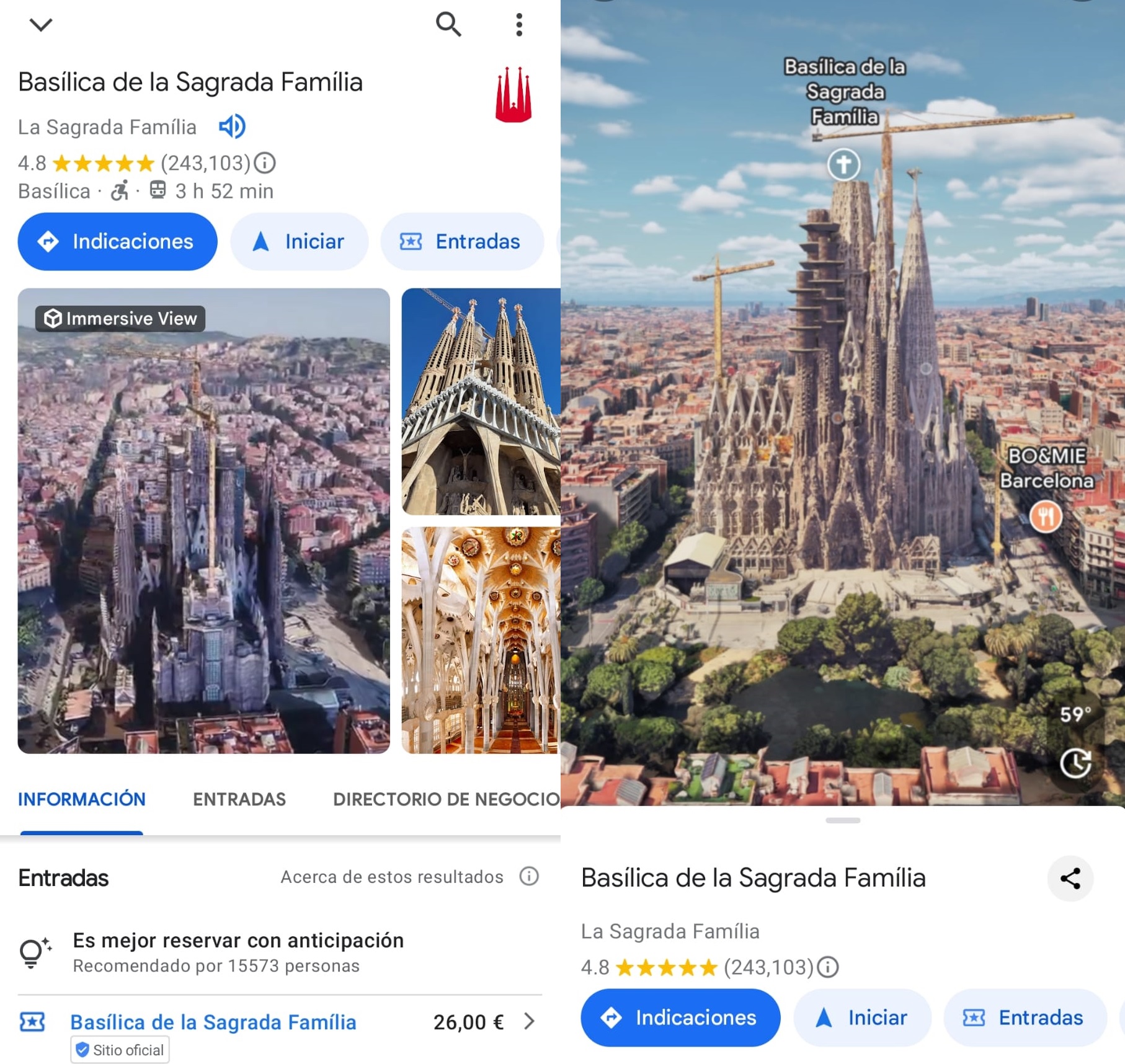Switch to the DIRECTORIO DE NEGOCIOS tab
The image size is (1125, 1064).
point(446,799)
